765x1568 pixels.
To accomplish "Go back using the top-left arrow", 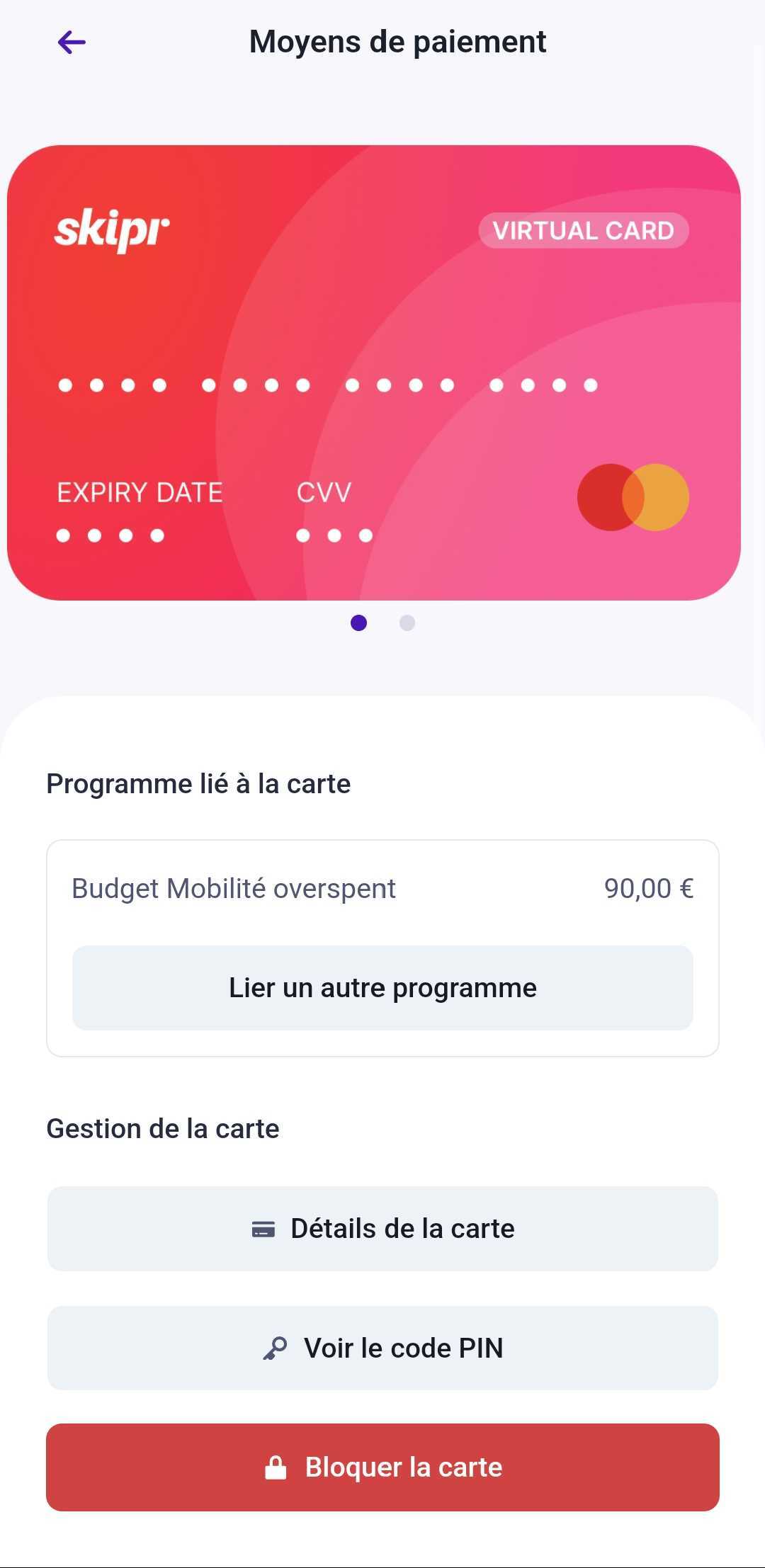I will pos(72,42).
